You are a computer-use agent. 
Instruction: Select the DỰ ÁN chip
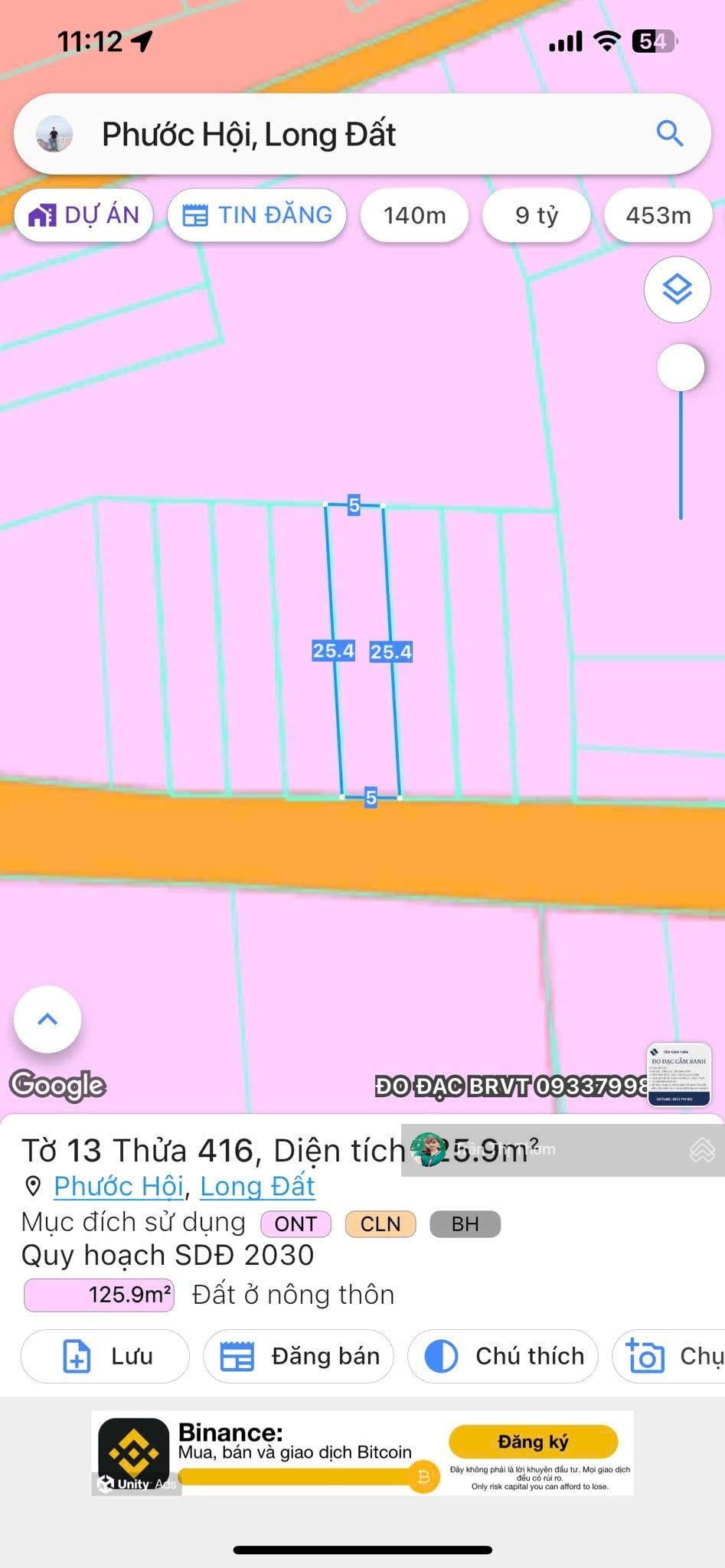[83, 215]
